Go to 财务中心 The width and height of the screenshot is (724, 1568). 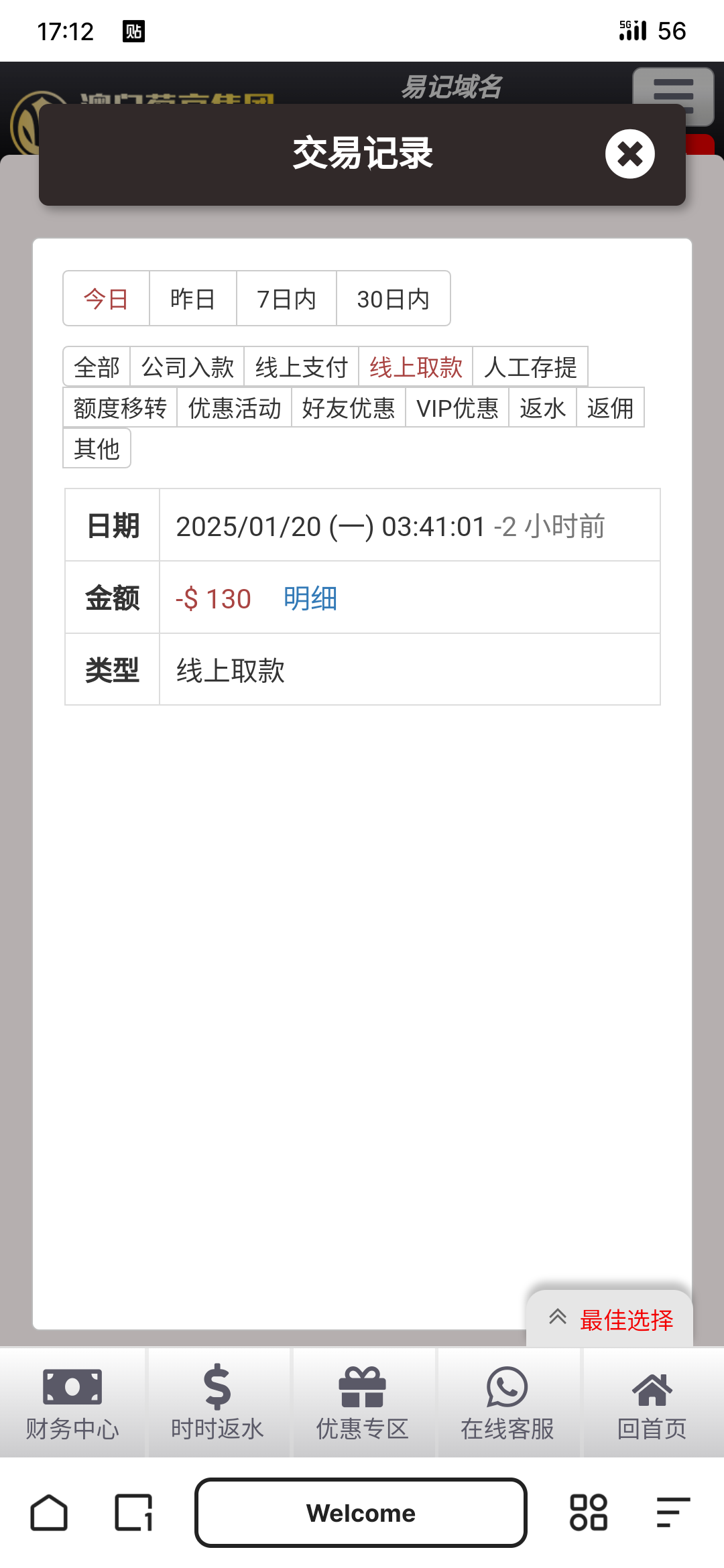click(72, 1403)
